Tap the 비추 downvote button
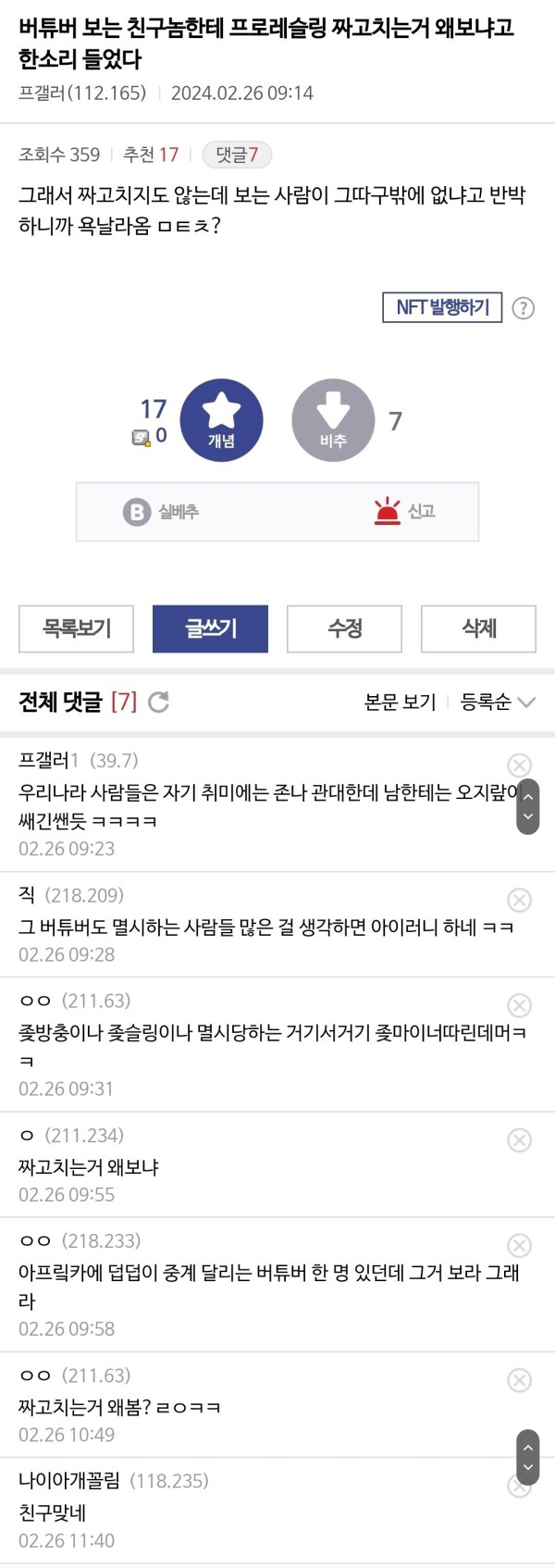Viewport: 555px width, 1568px height. tap(333, 420)
